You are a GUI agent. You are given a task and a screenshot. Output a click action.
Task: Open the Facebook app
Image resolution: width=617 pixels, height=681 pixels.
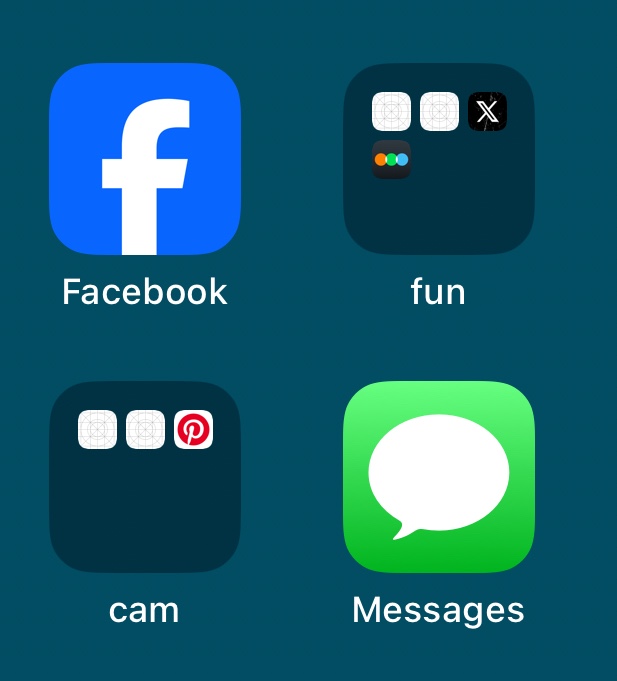tap(145, 160)
